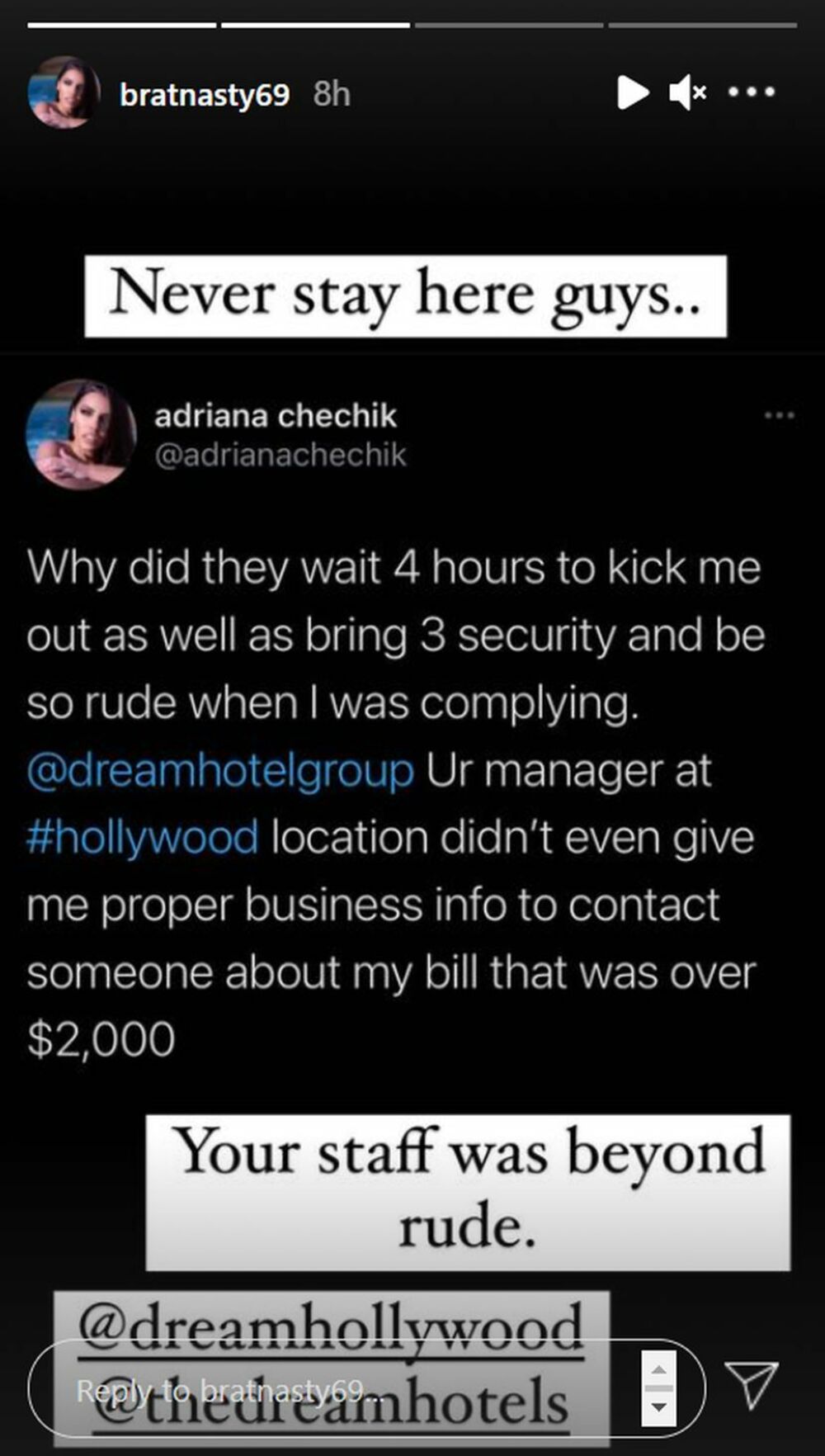Image resolution: width=825 pixels, height=1456 pixels.
Task: Open the story options three-dot menu
Action: pyautogui.click(x=752, y=92)
